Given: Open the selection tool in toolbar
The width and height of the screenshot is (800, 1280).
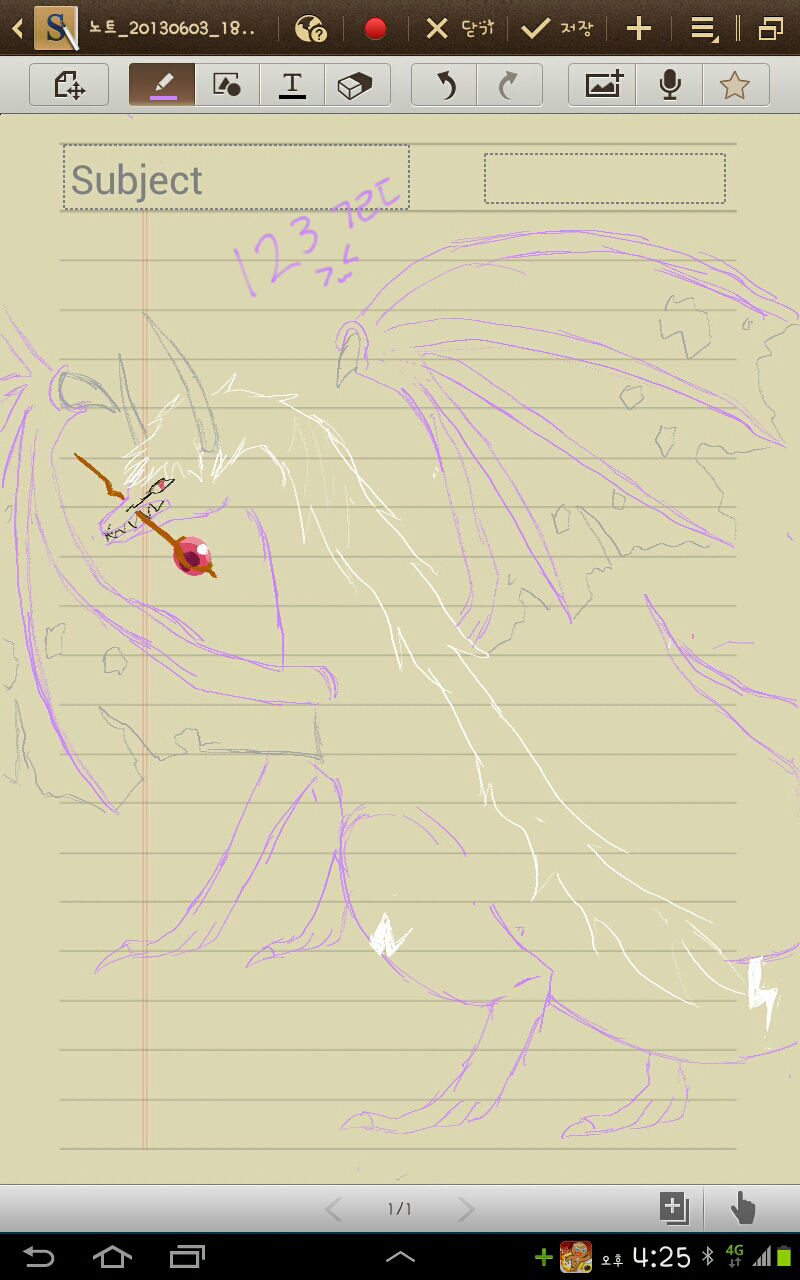Looking at the screenshot, I should (x=69, y=85).
